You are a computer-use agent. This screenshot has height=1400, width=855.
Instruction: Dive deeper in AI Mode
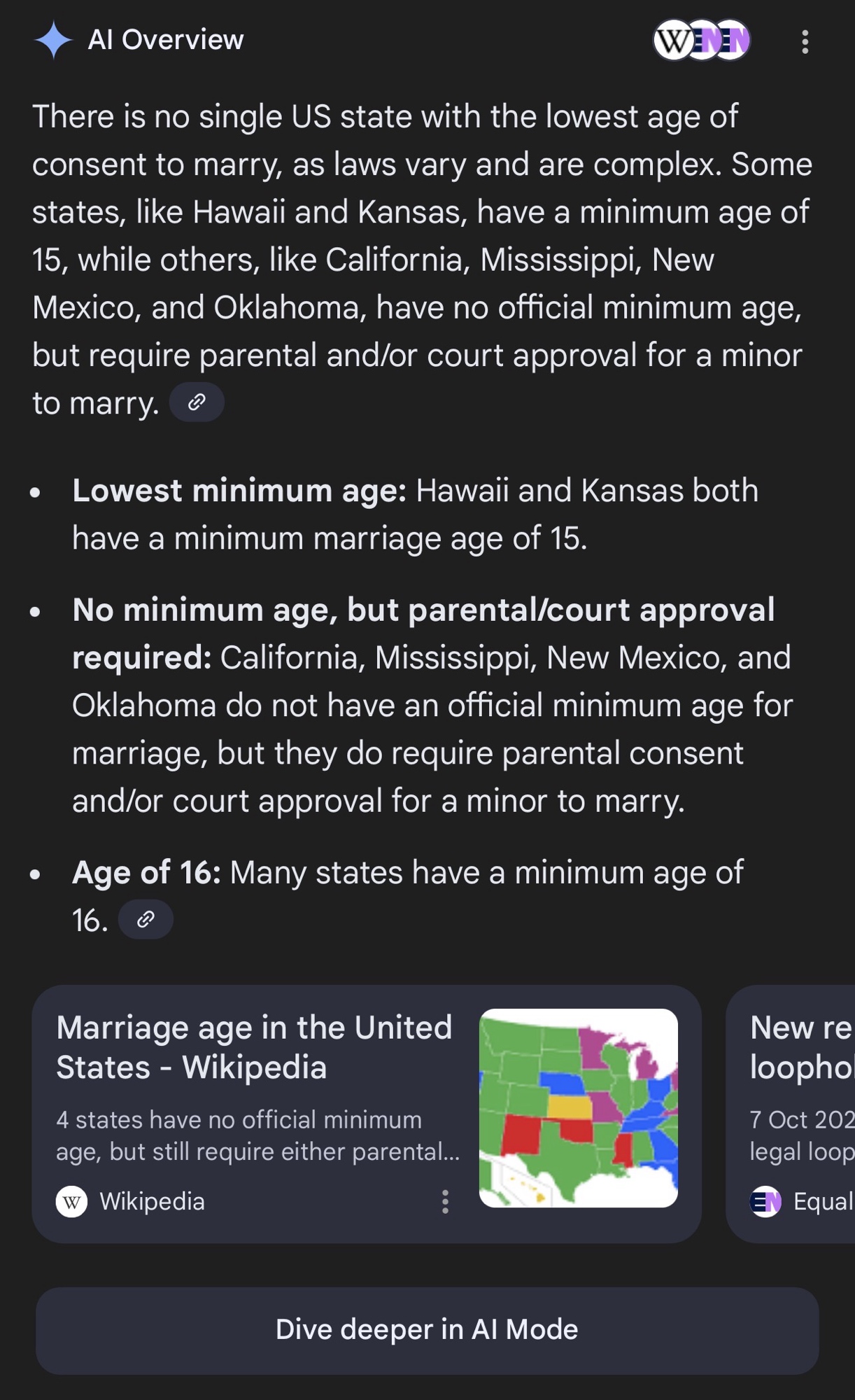pos(427,1330)
